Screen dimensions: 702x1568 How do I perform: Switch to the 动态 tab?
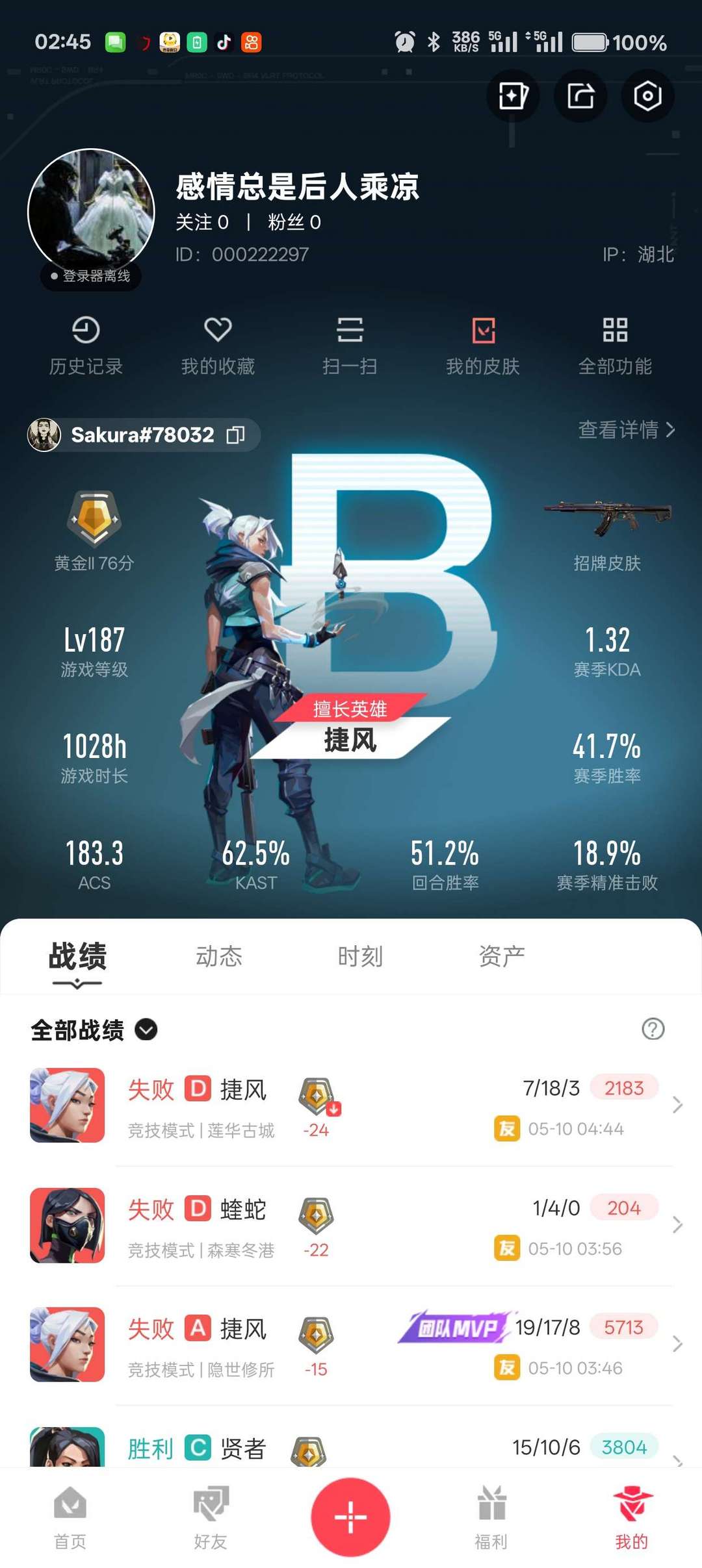point(219,956)
